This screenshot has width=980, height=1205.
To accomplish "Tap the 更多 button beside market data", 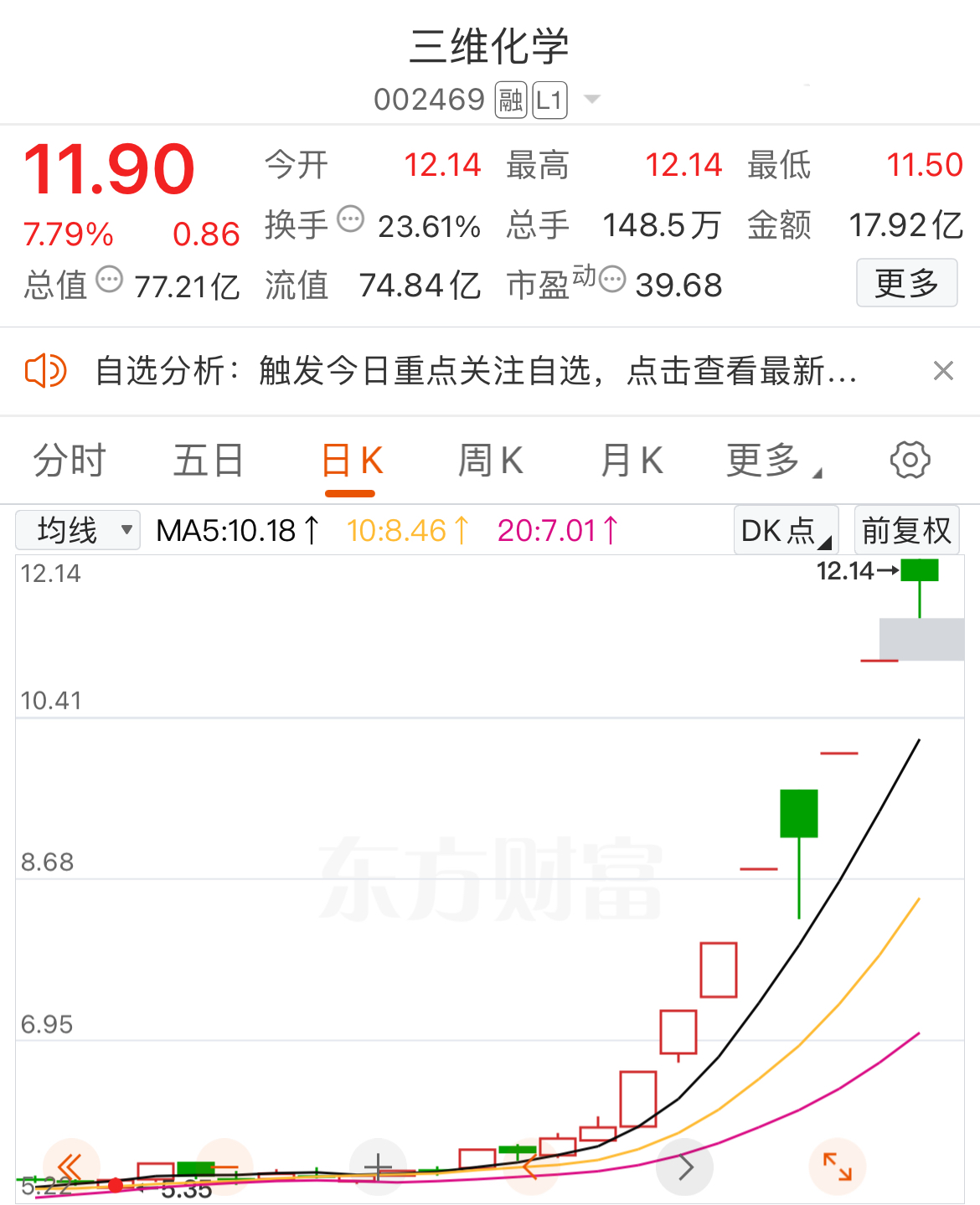I will pyautogui.click(x=906, y=283).
